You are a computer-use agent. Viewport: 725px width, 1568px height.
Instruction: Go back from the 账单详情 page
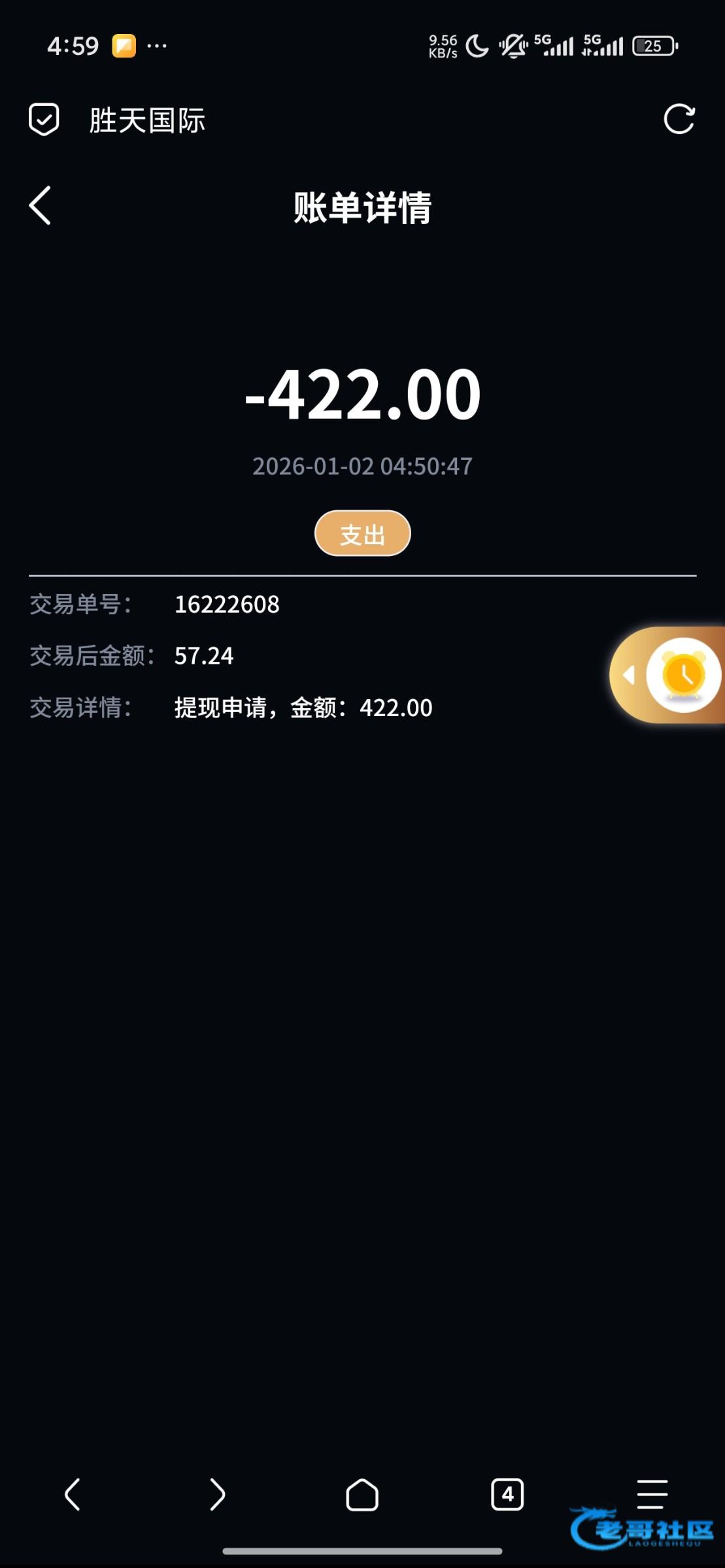pyautogui.click(x=41, y=206)
